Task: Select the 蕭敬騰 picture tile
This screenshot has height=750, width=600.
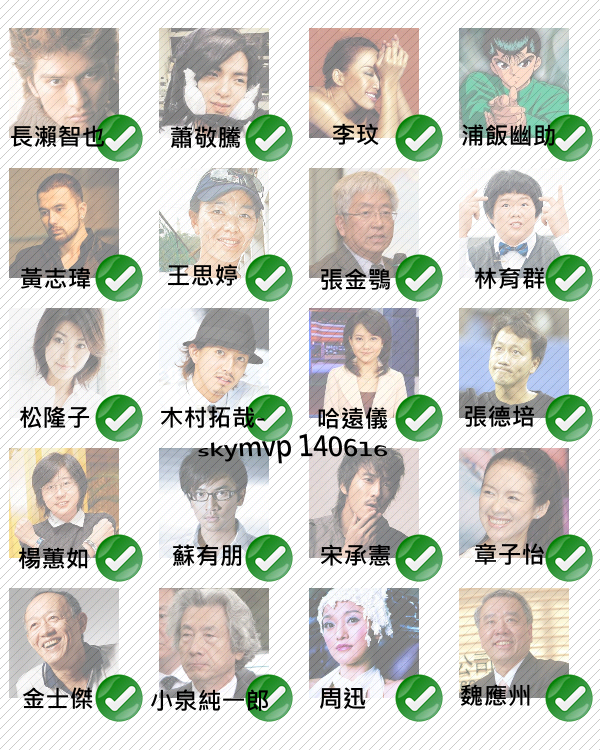Action: coord(214,83)
